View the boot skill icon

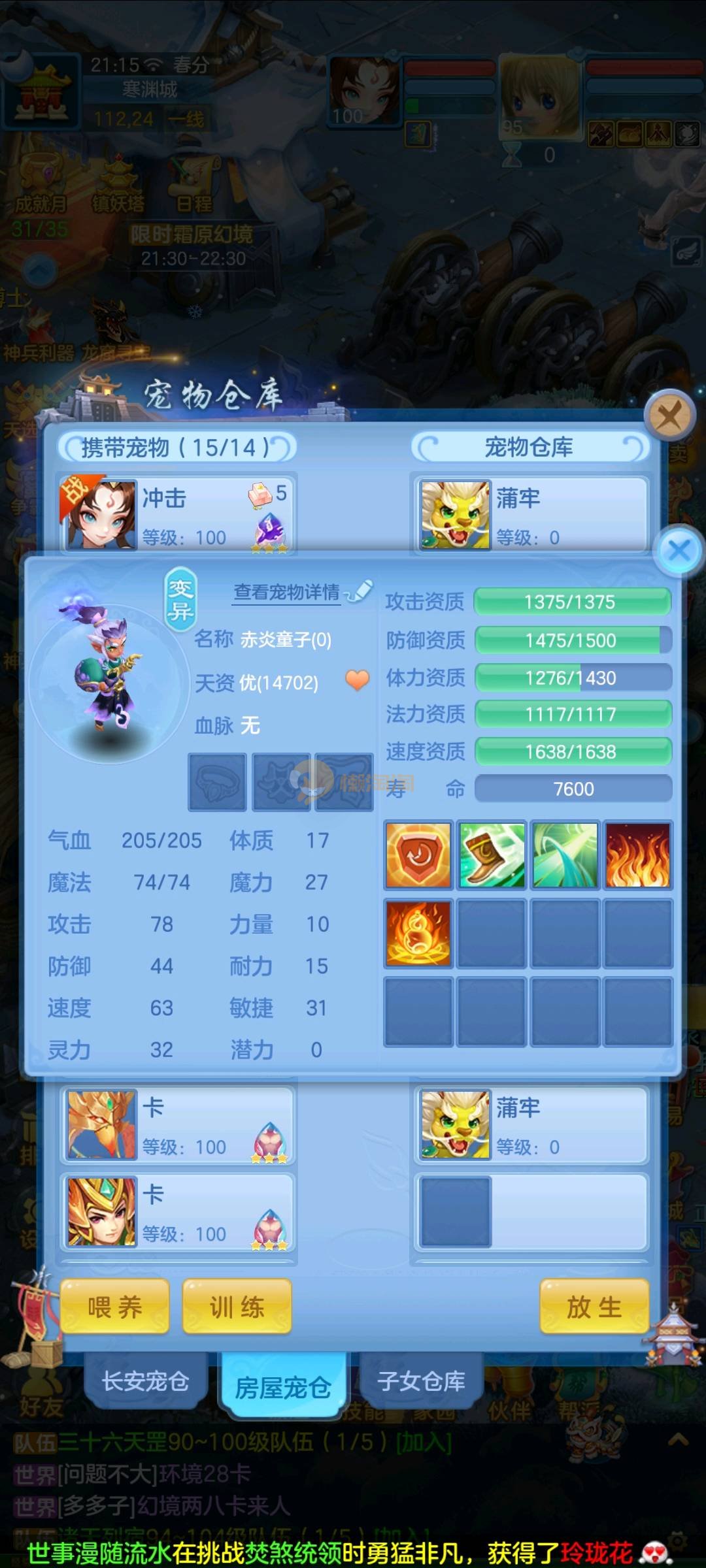[x=492, y=855]
